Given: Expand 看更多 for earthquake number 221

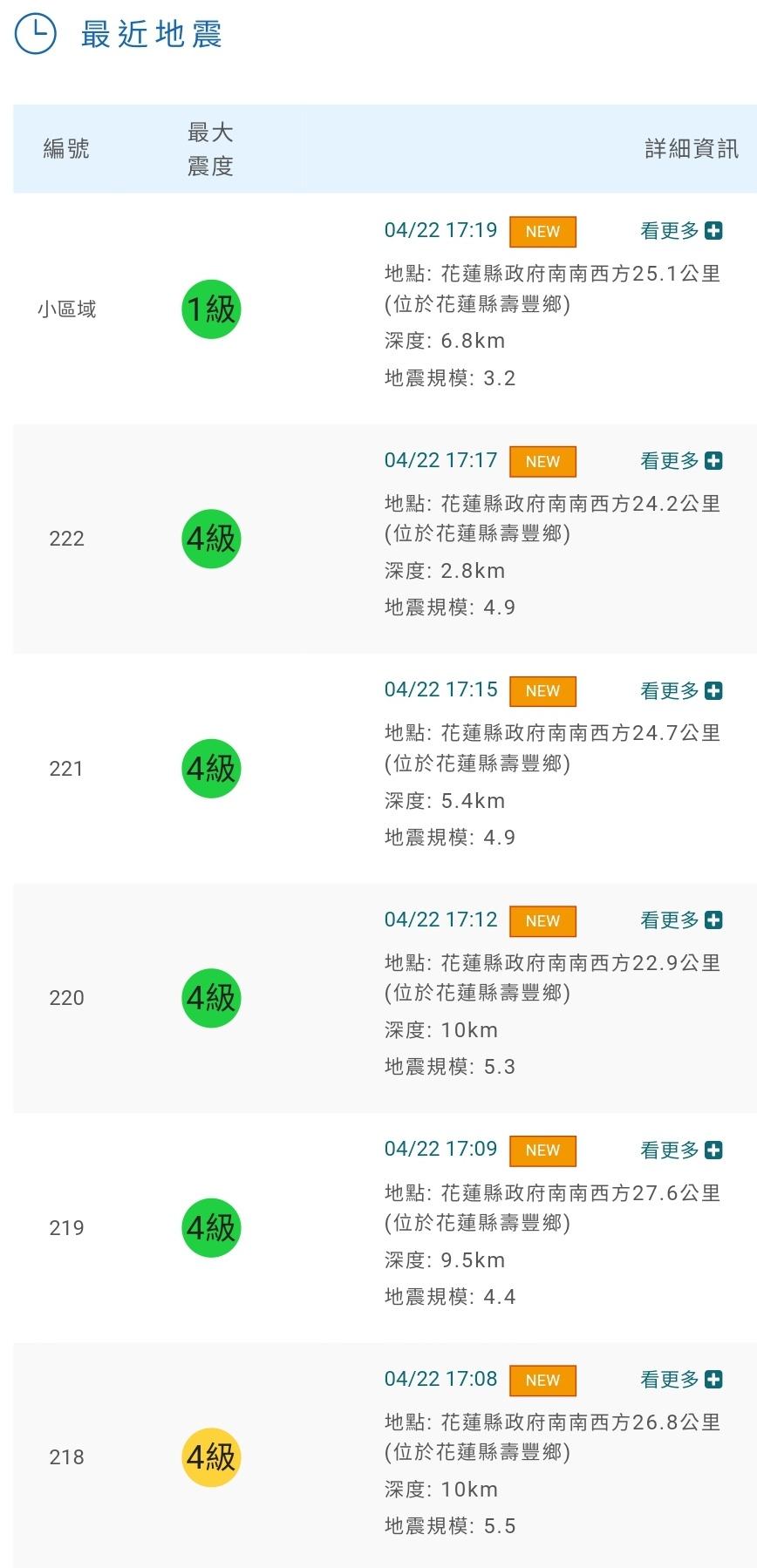Looking at the screenshot, I should 681,691.
